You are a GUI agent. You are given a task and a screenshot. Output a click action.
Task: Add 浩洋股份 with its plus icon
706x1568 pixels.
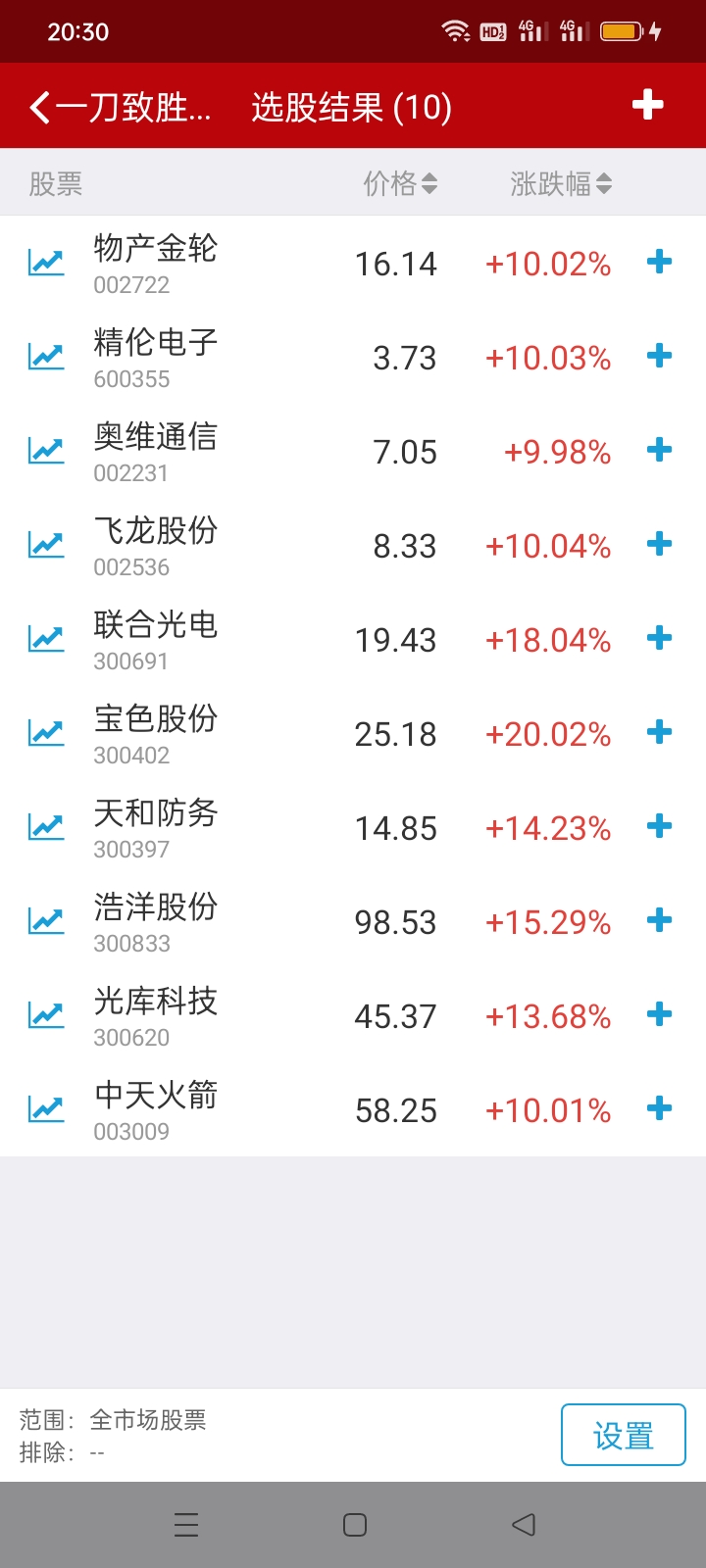point(660,920)
